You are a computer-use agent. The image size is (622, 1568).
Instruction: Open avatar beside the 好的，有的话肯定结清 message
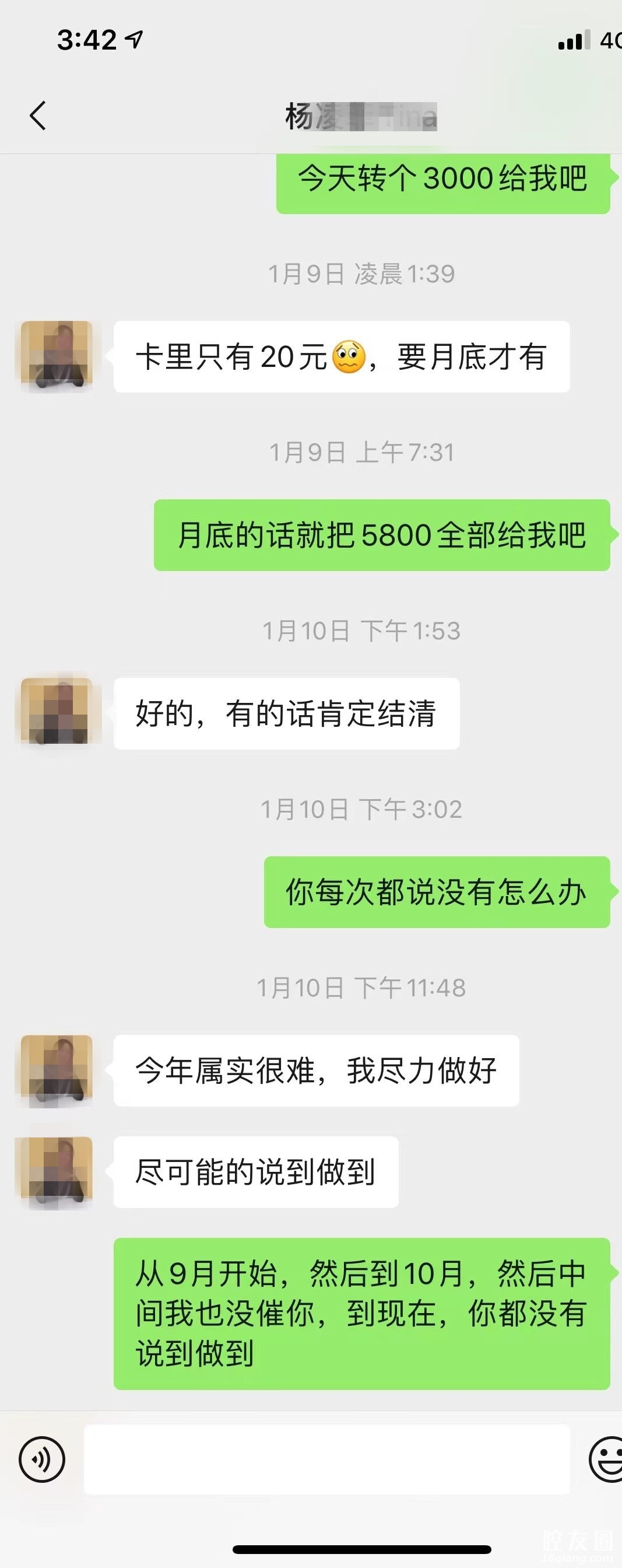tap(57, 713)
